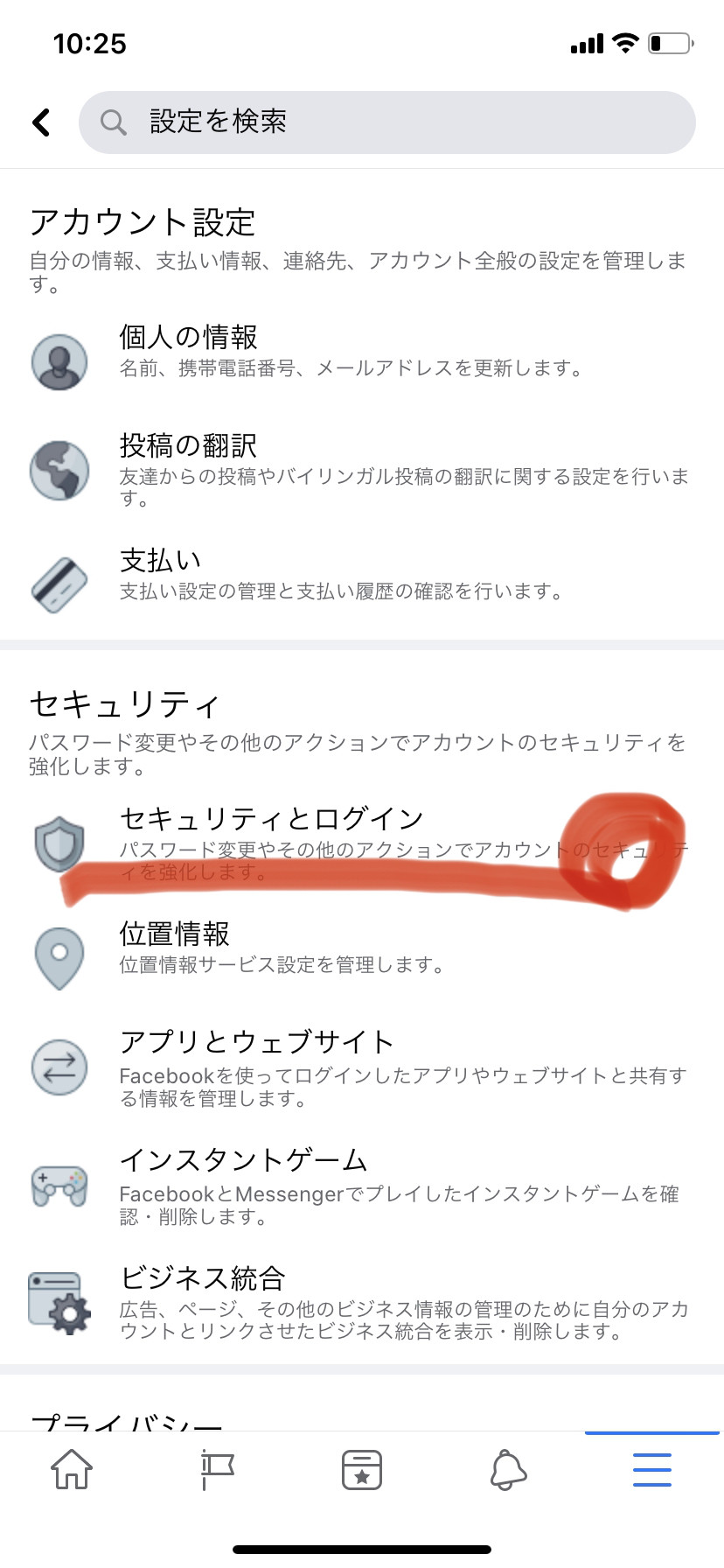Select アプリとウェブサイト
724x1568 pixels.
(362, 1069)
